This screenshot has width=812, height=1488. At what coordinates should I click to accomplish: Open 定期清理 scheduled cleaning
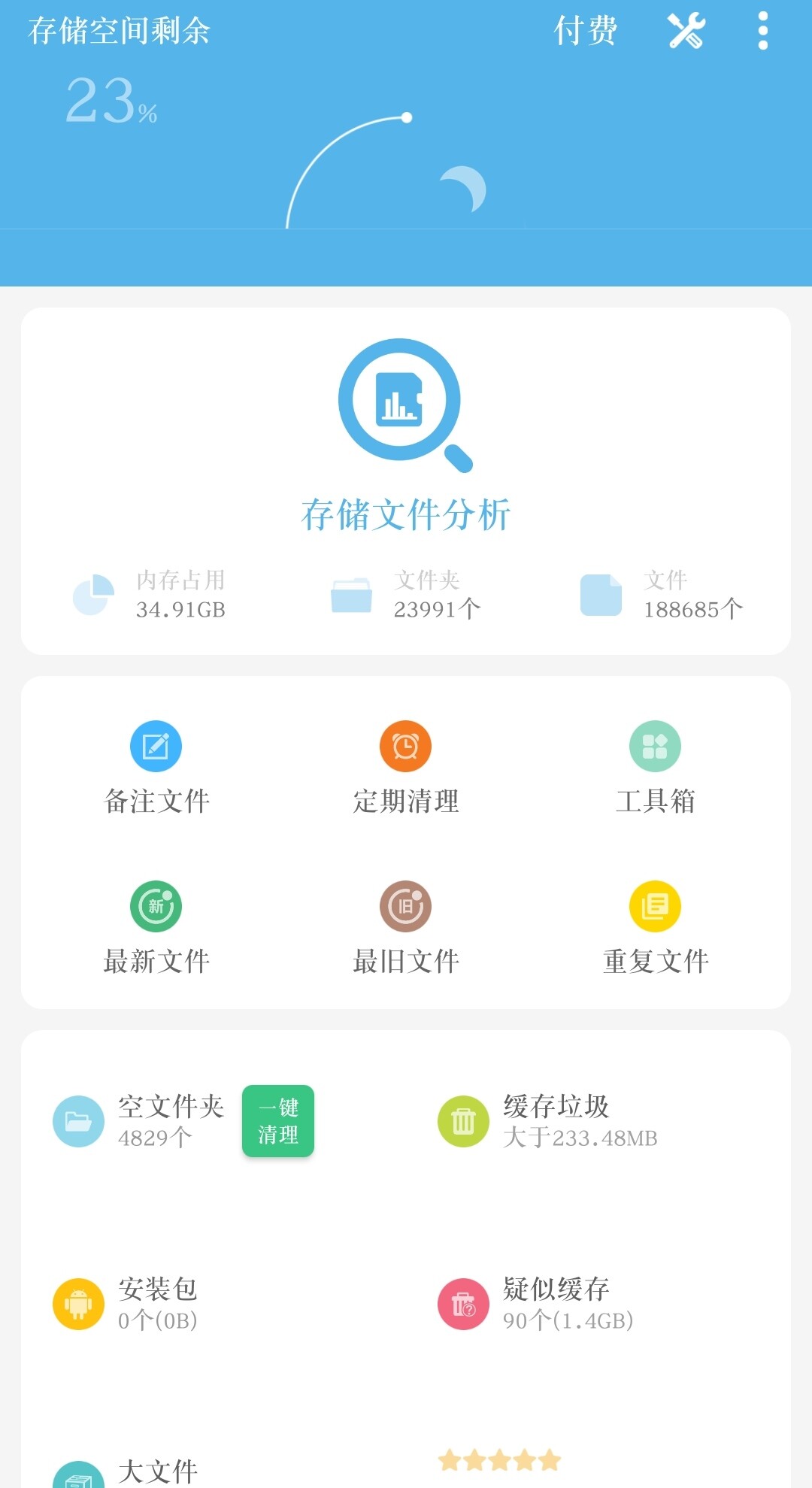(x=406, y=768)
